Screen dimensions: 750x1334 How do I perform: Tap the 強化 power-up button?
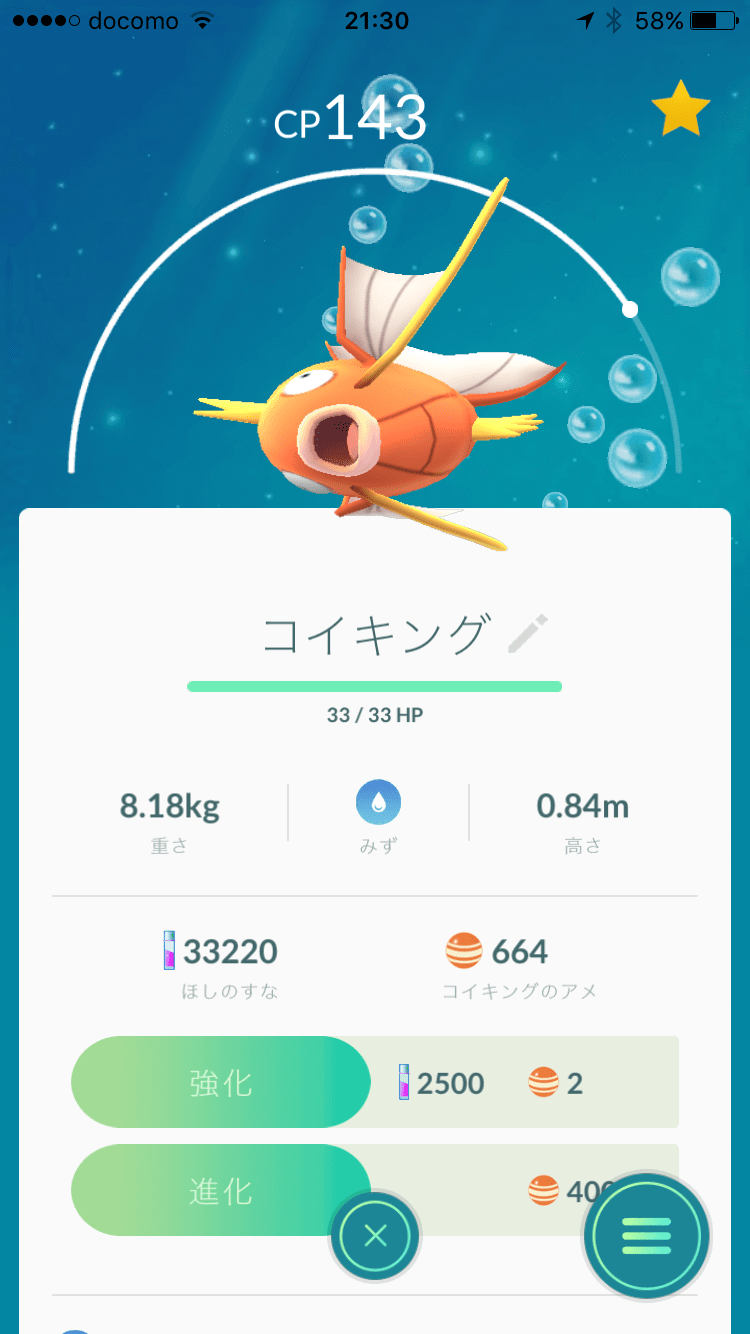pos(221,1082)
